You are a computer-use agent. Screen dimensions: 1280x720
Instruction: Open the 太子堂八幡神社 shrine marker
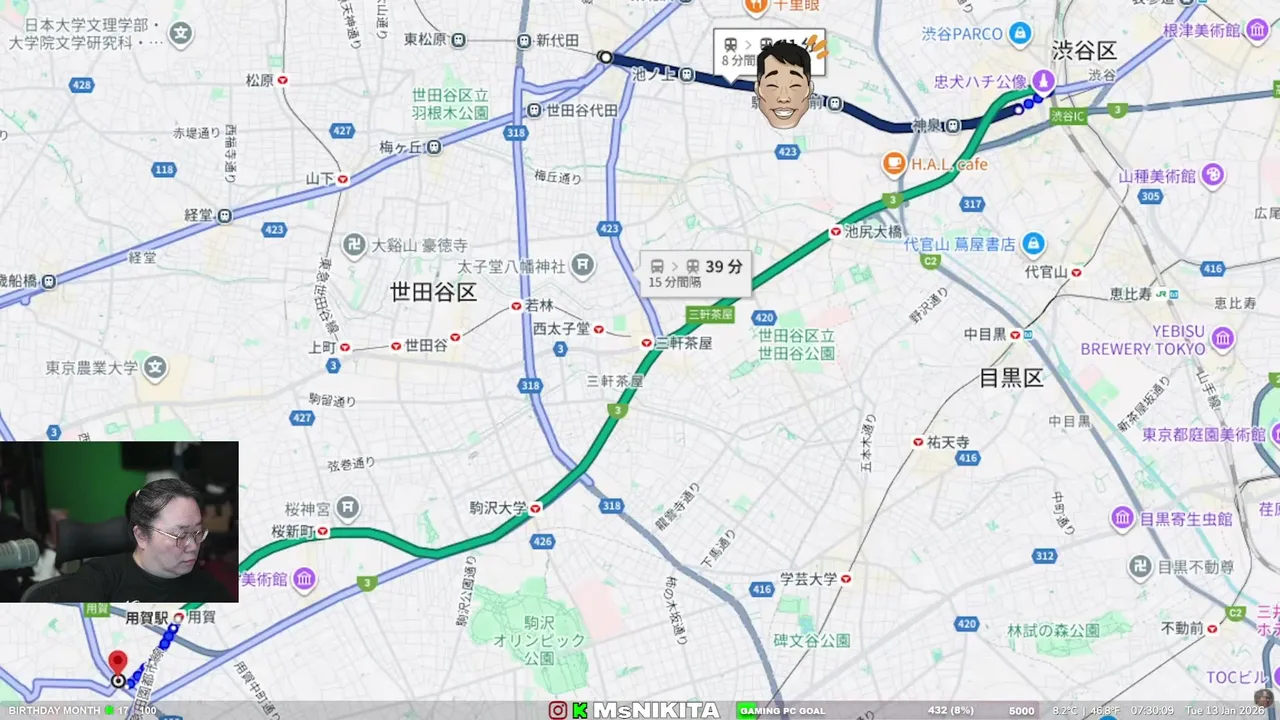(x=583, y=266)
